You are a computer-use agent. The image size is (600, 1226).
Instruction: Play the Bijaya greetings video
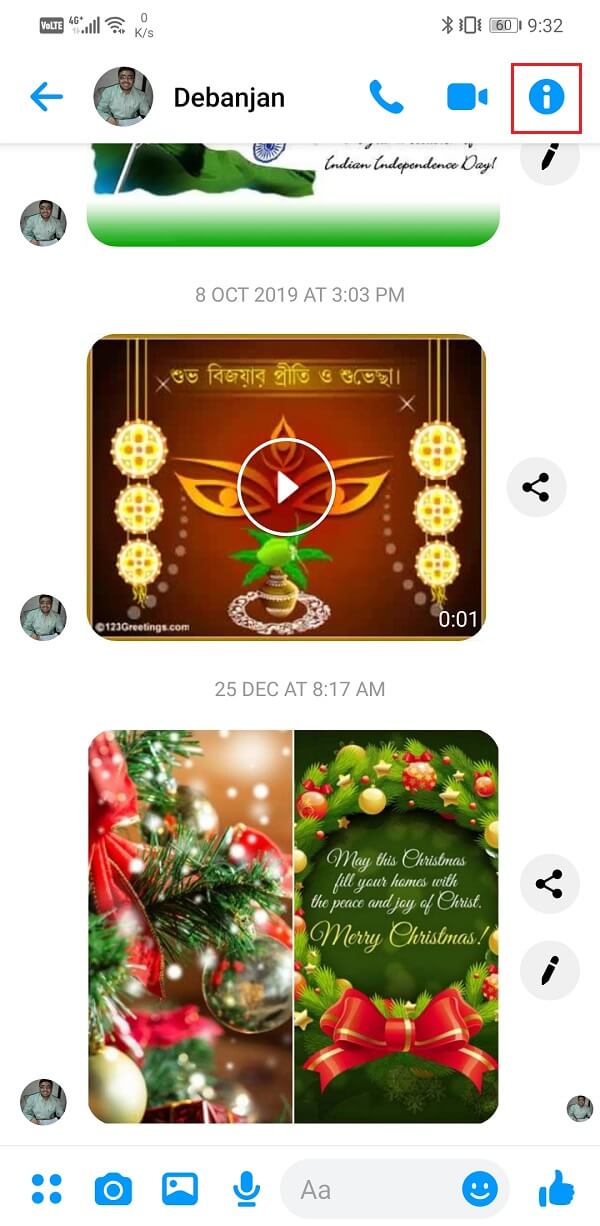click(286, 487)
